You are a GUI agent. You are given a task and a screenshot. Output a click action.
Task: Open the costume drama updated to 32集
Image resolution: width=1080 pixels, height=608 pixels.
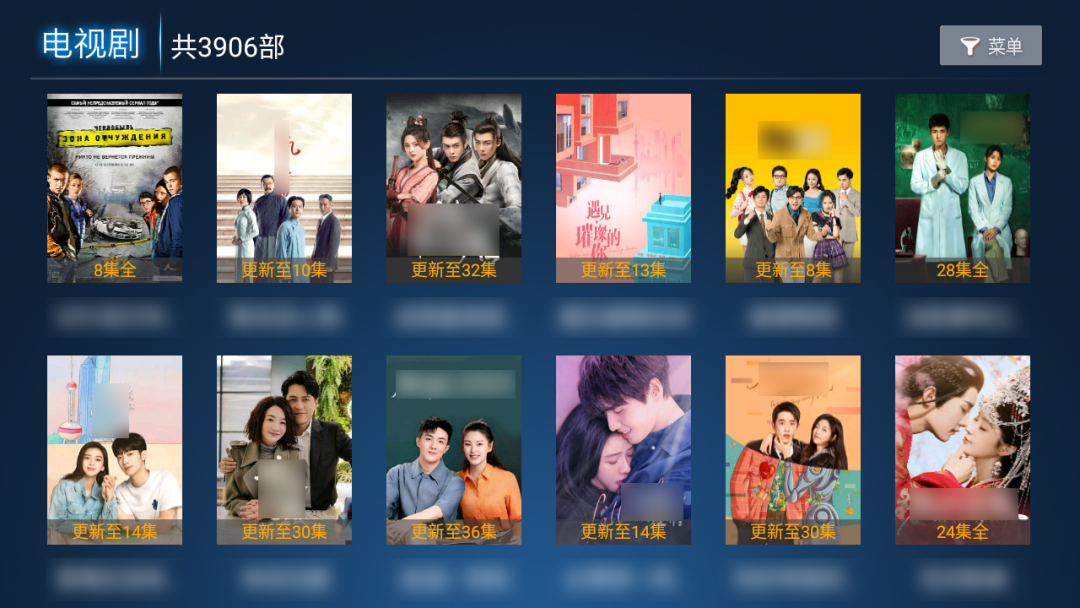point(454,188)
